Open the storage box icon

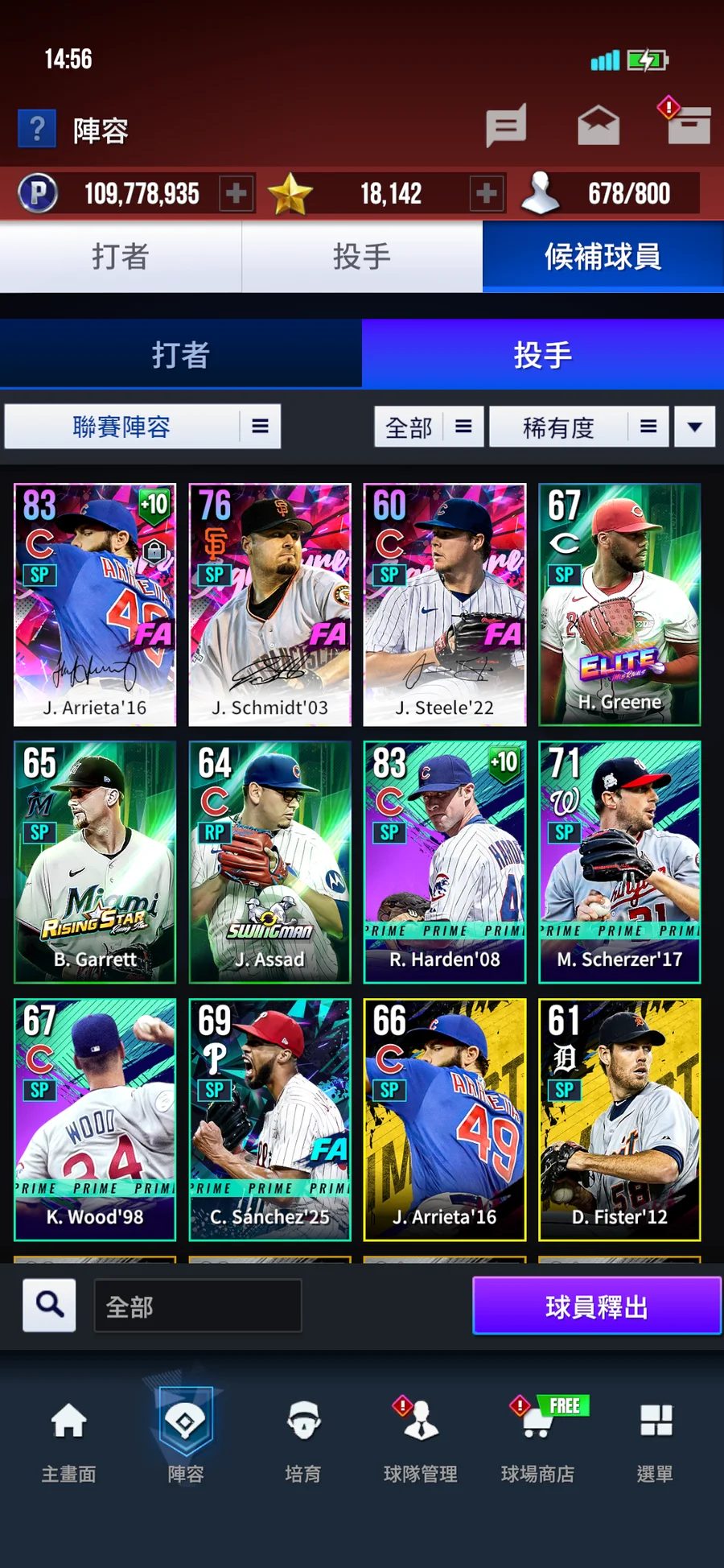point(689,125)
